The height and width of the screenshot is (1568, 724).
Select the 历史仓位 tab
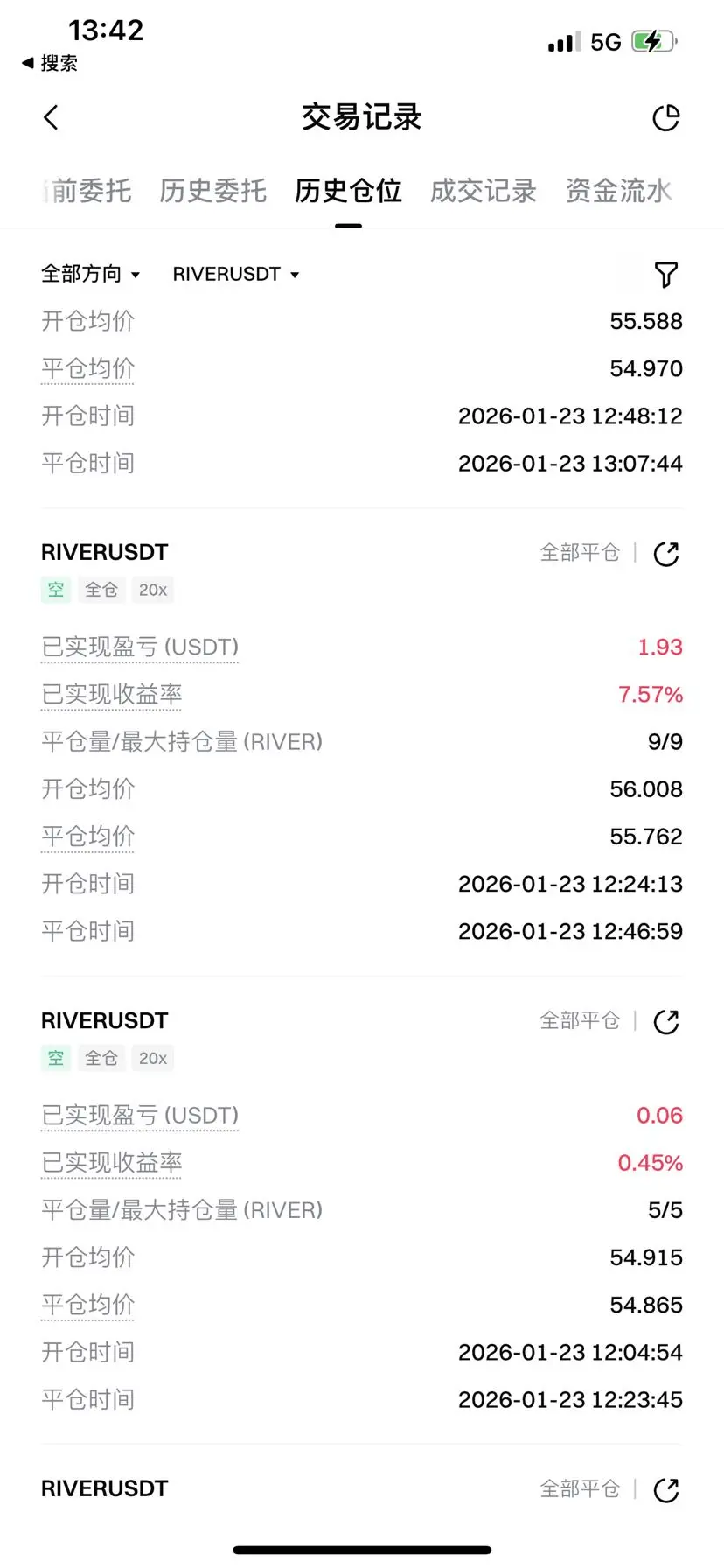coord(348,190)
